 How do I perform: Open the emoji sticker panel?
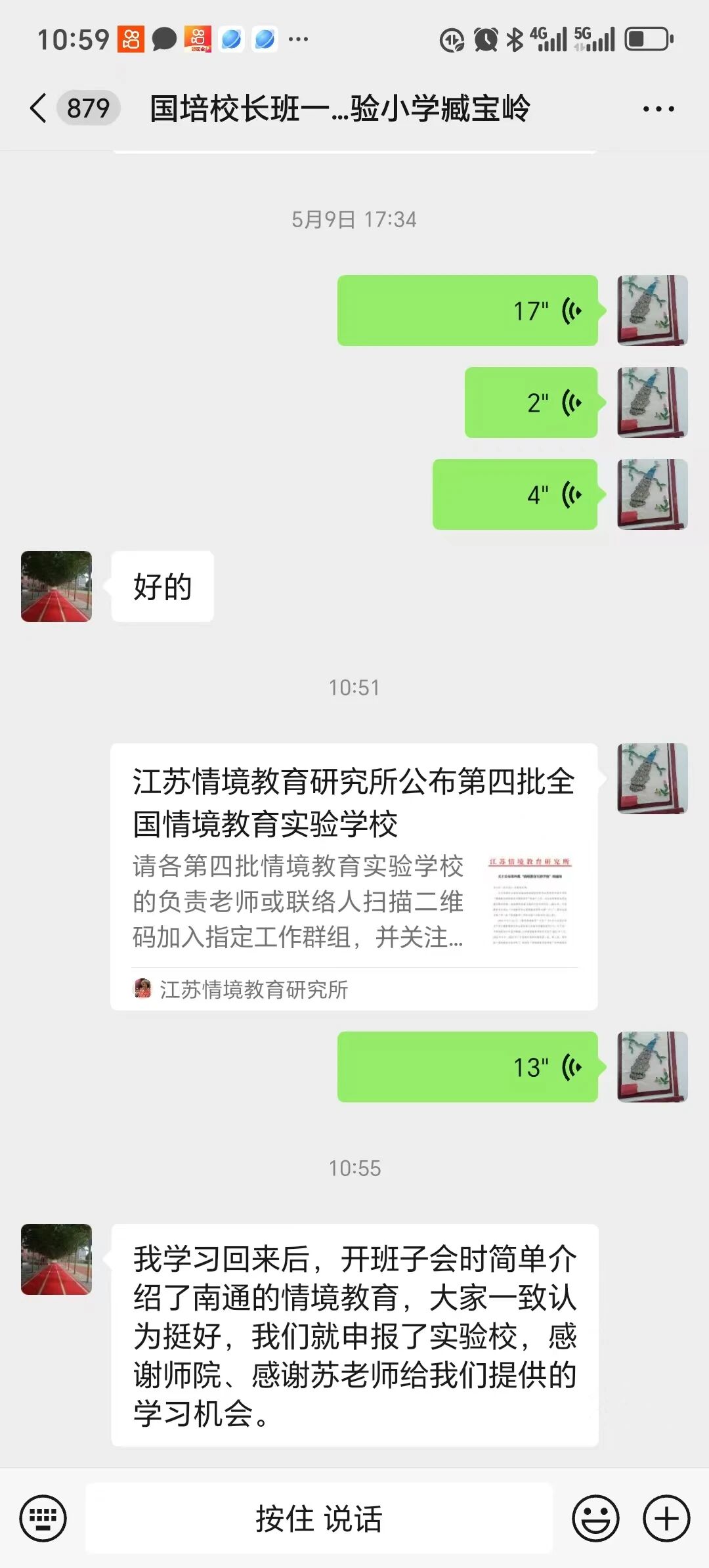pos(595,1518)
